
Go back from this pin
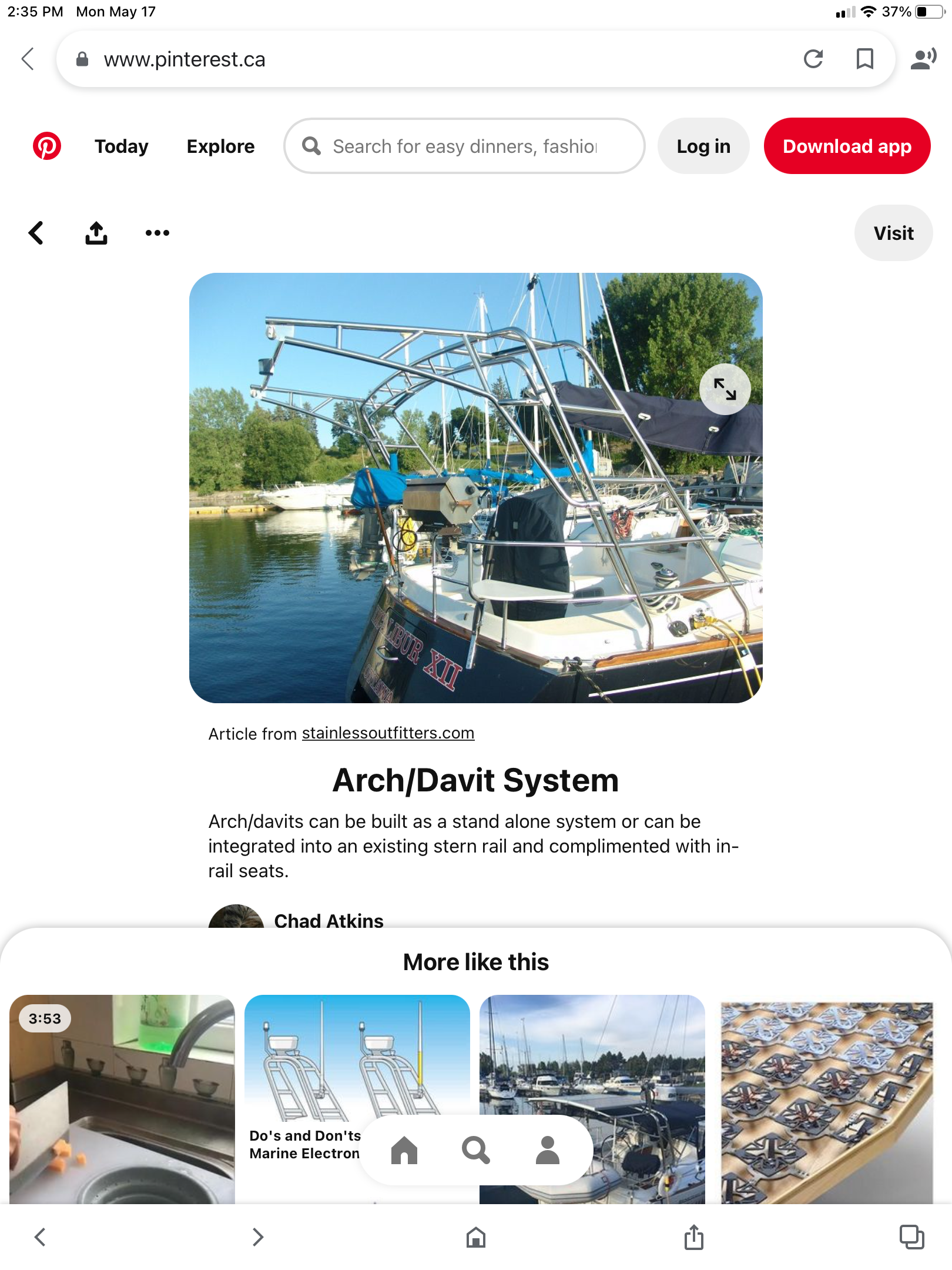point(36,233)
